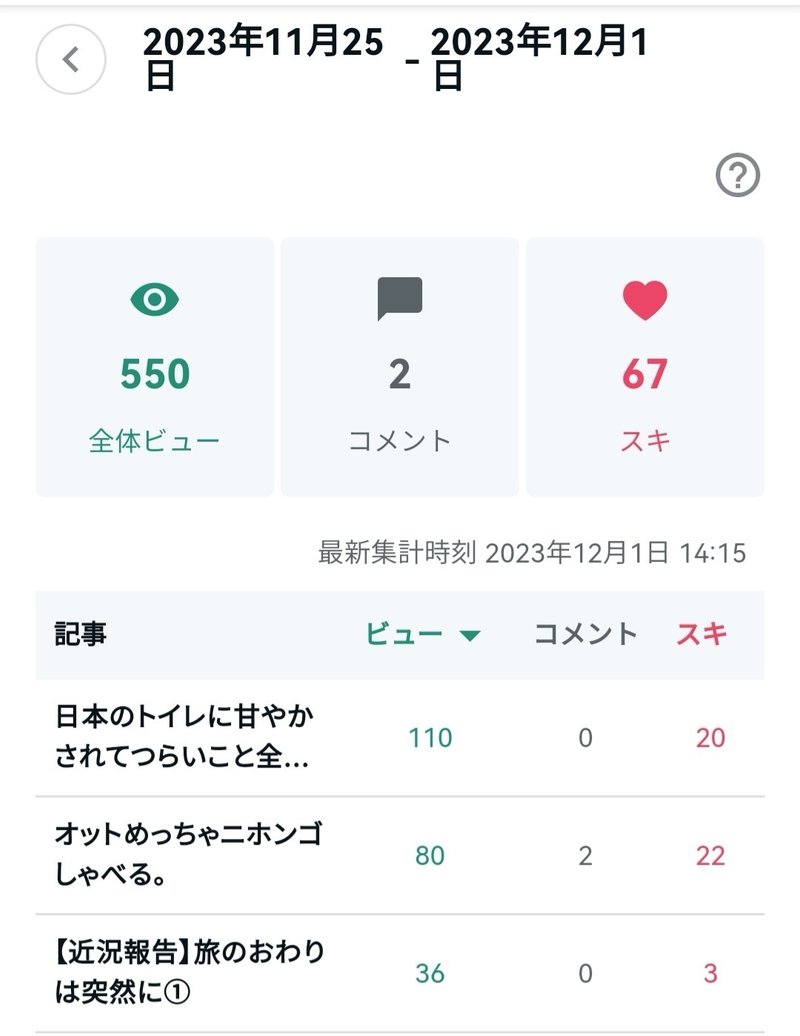Select the 全体ビュー card showing 550
This screenshot has height=1036, width=800.
pos(153,365)
